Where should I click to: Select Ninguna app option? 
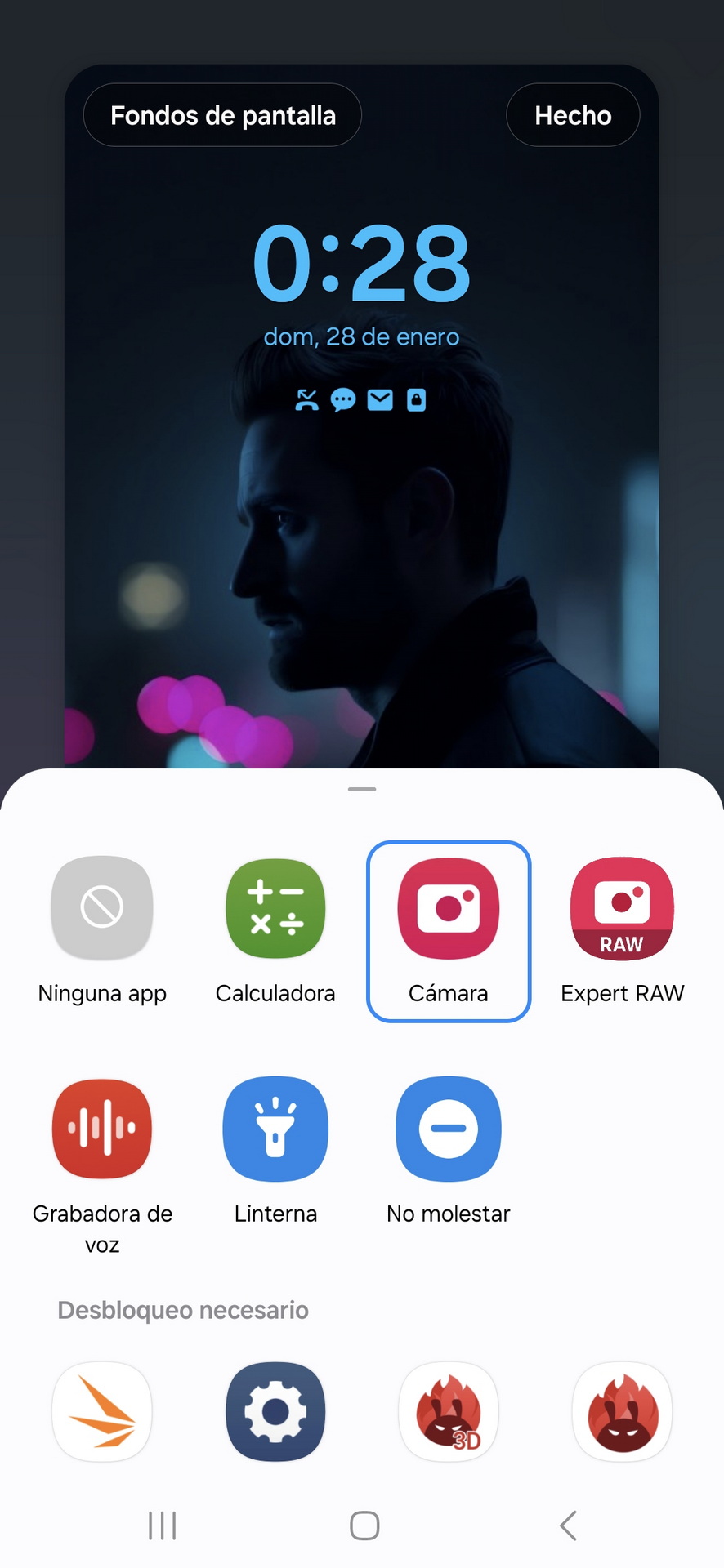(x=102, y=908)
